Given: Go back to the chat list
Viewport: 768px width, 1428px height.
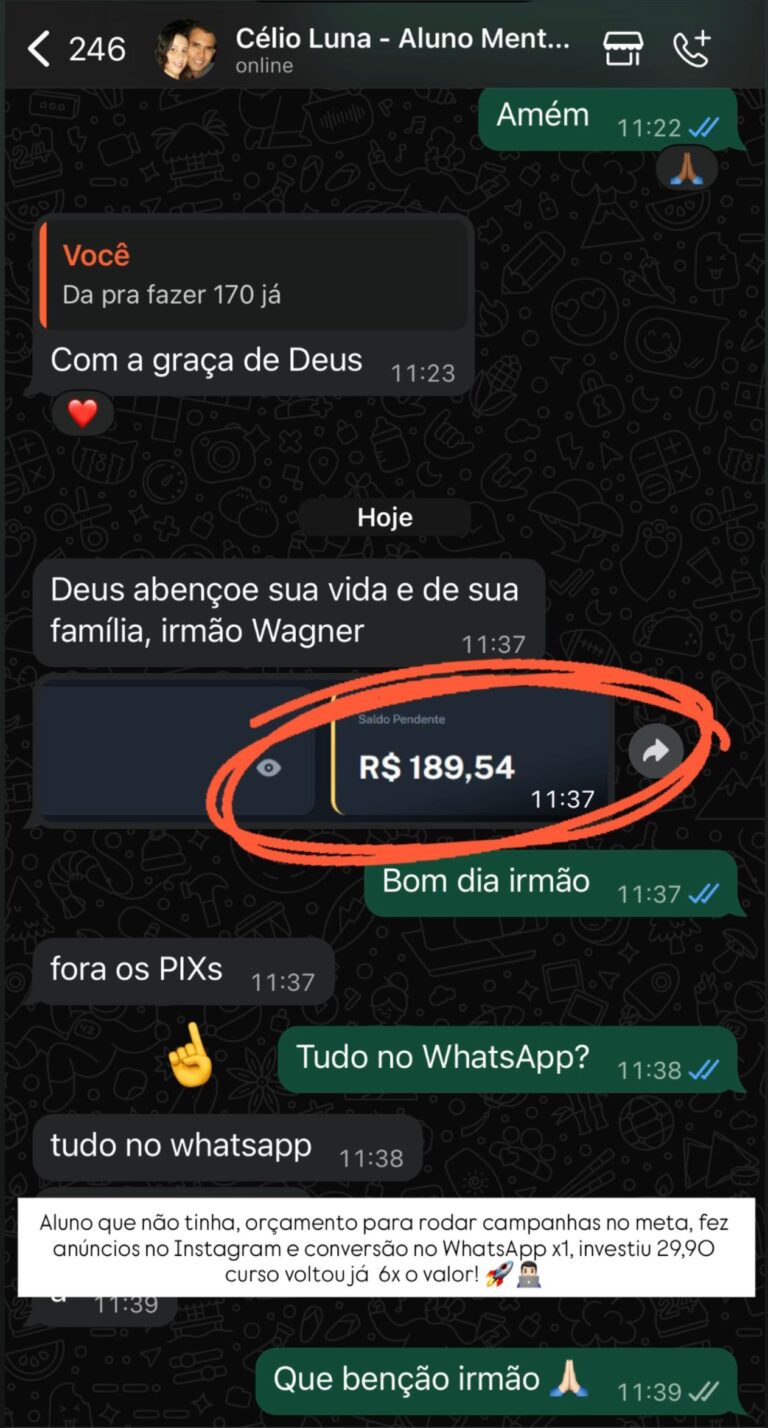Looking at the screenshot, I should point(39,48).
